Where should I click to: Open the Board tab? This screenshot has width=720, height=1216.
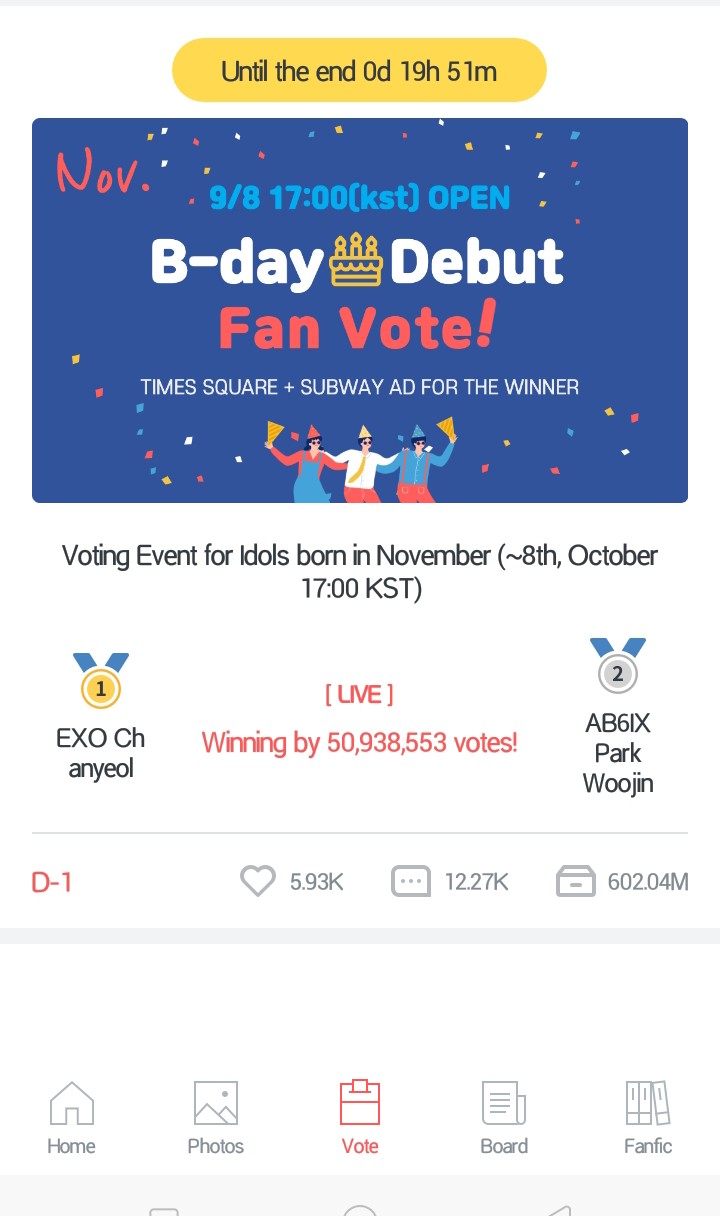tap(504, 1118)
